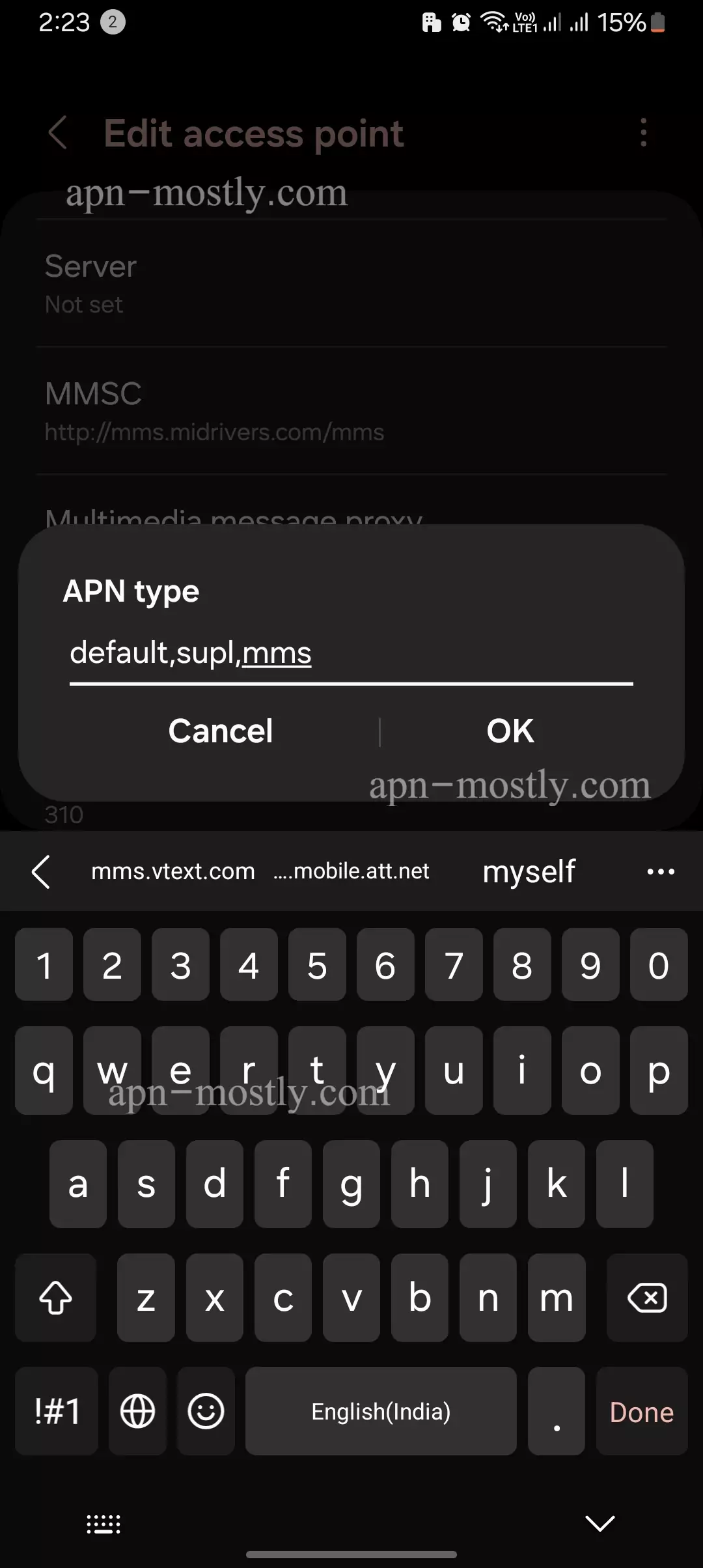Pick the 'myself' word suggestion

529,871
